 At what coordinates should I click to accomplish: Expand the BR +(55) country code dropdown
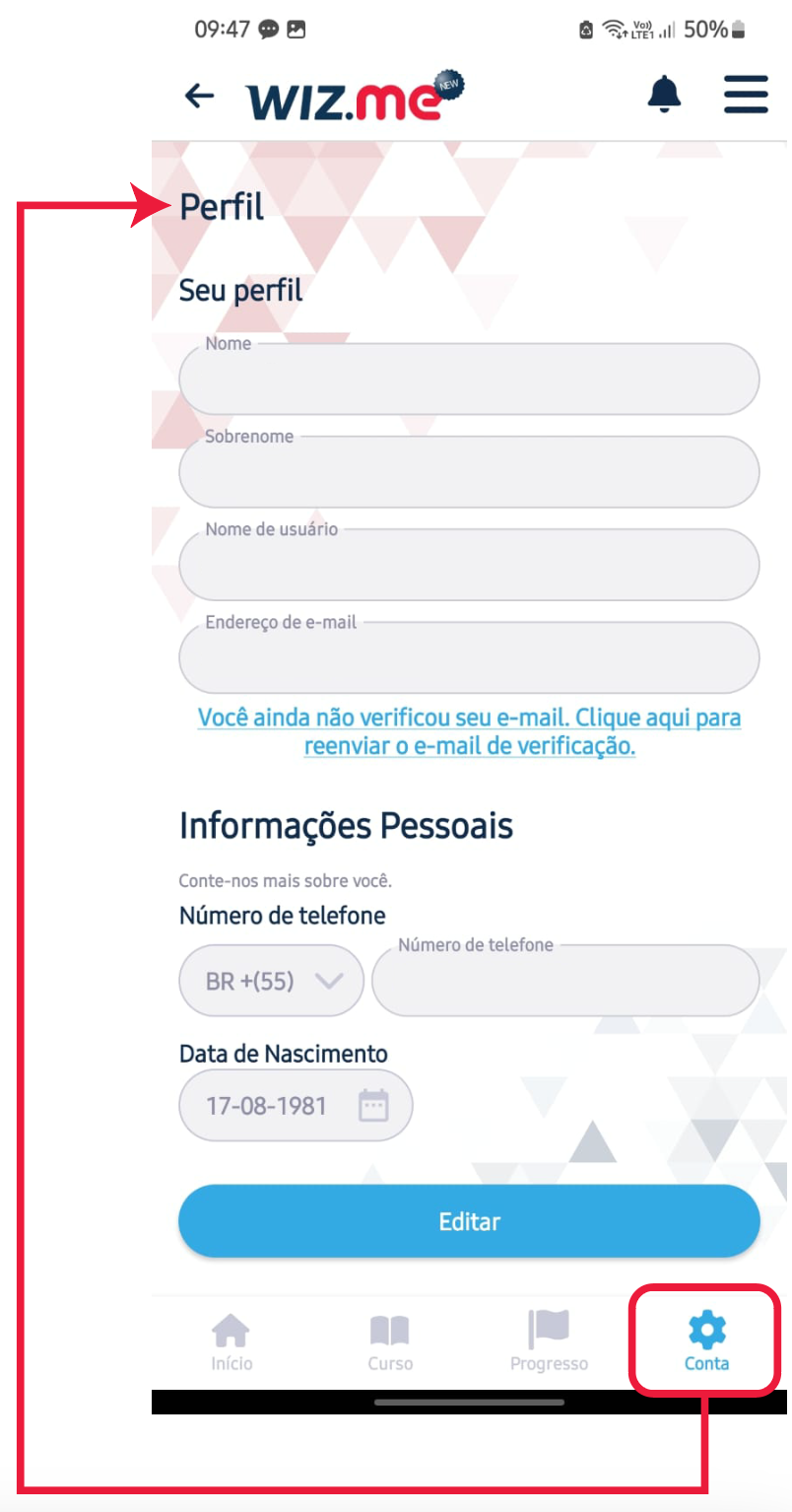point(272,981)
